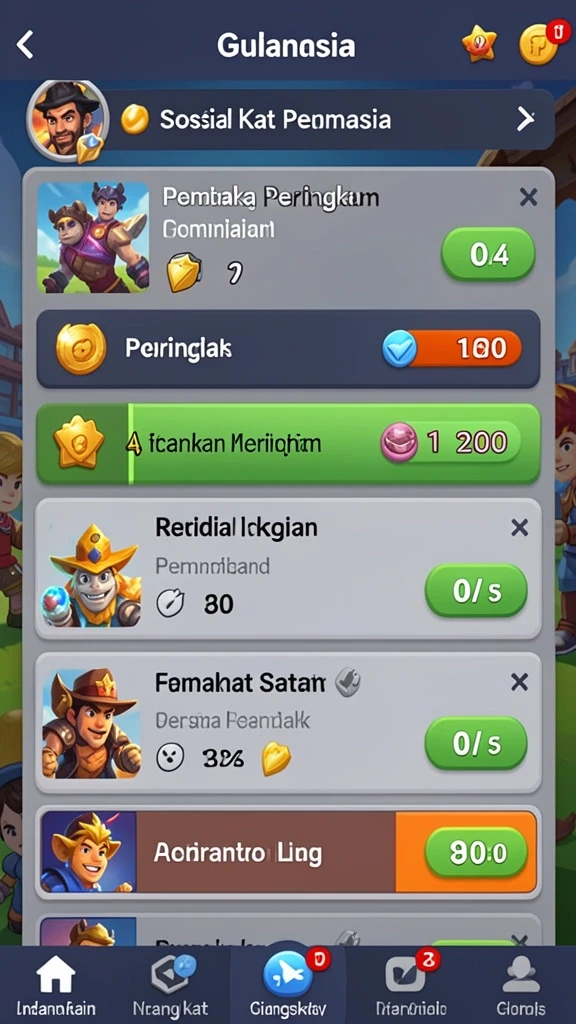The height and width of the screenshot is (1024, 576).
Task: Tap the green button on Reridial Ickgian
Action: (476, 590)
